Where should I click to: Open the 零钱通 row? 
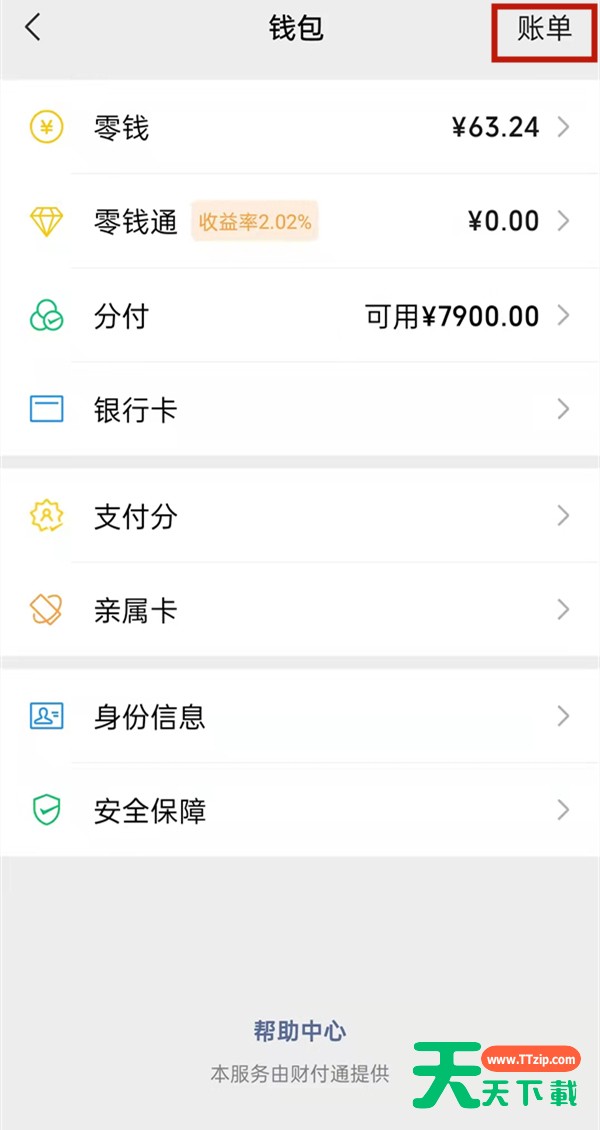(300, 221)
